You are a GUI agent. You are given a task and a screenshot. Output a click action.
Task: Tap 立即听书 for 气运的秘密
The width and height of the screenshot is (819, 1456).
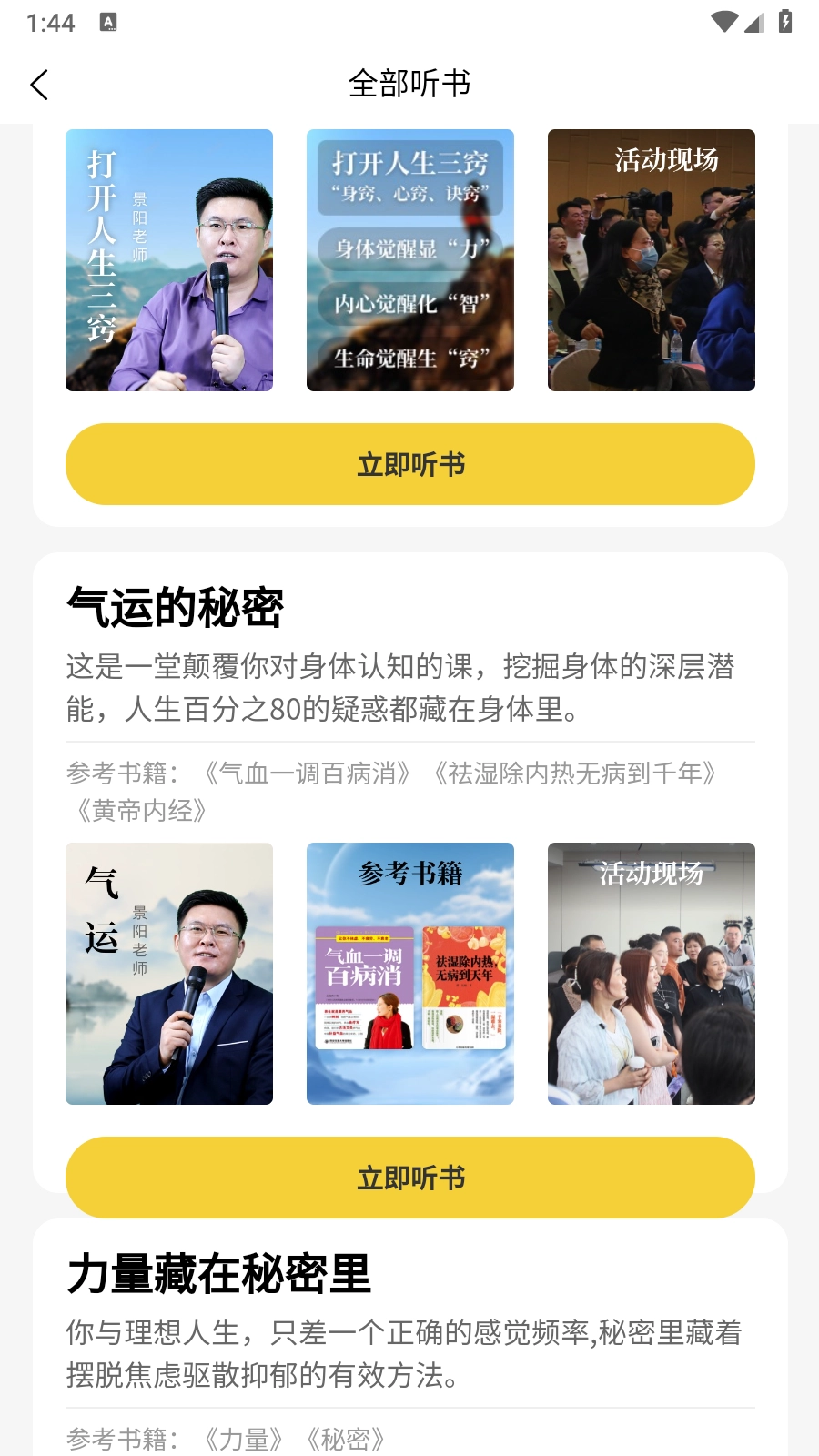pos(409,1177)
